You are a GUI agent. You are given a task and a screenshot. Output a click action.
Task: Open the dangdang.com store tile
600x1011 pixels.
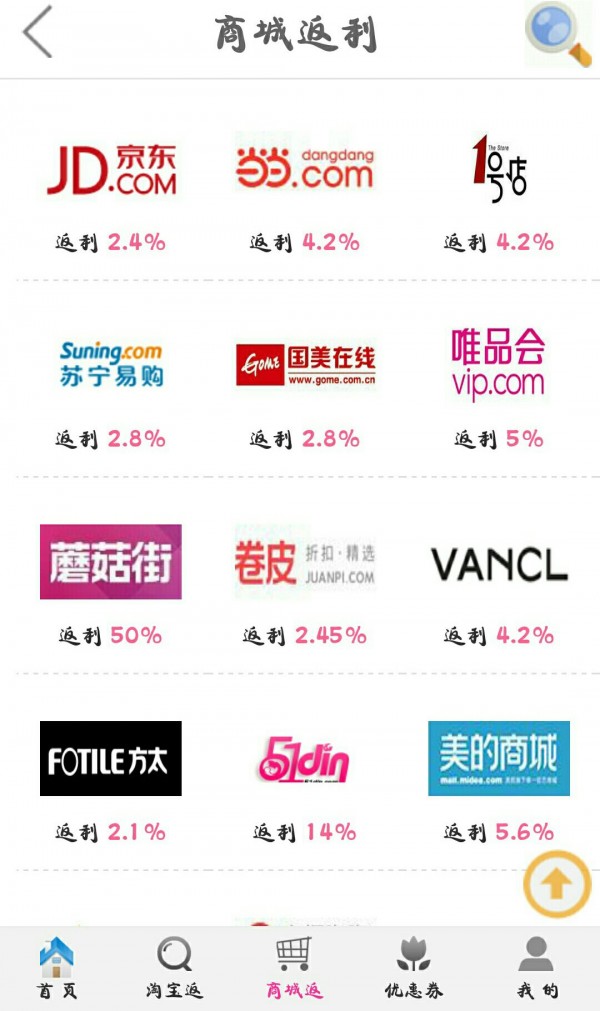click(x=304, y=168)
